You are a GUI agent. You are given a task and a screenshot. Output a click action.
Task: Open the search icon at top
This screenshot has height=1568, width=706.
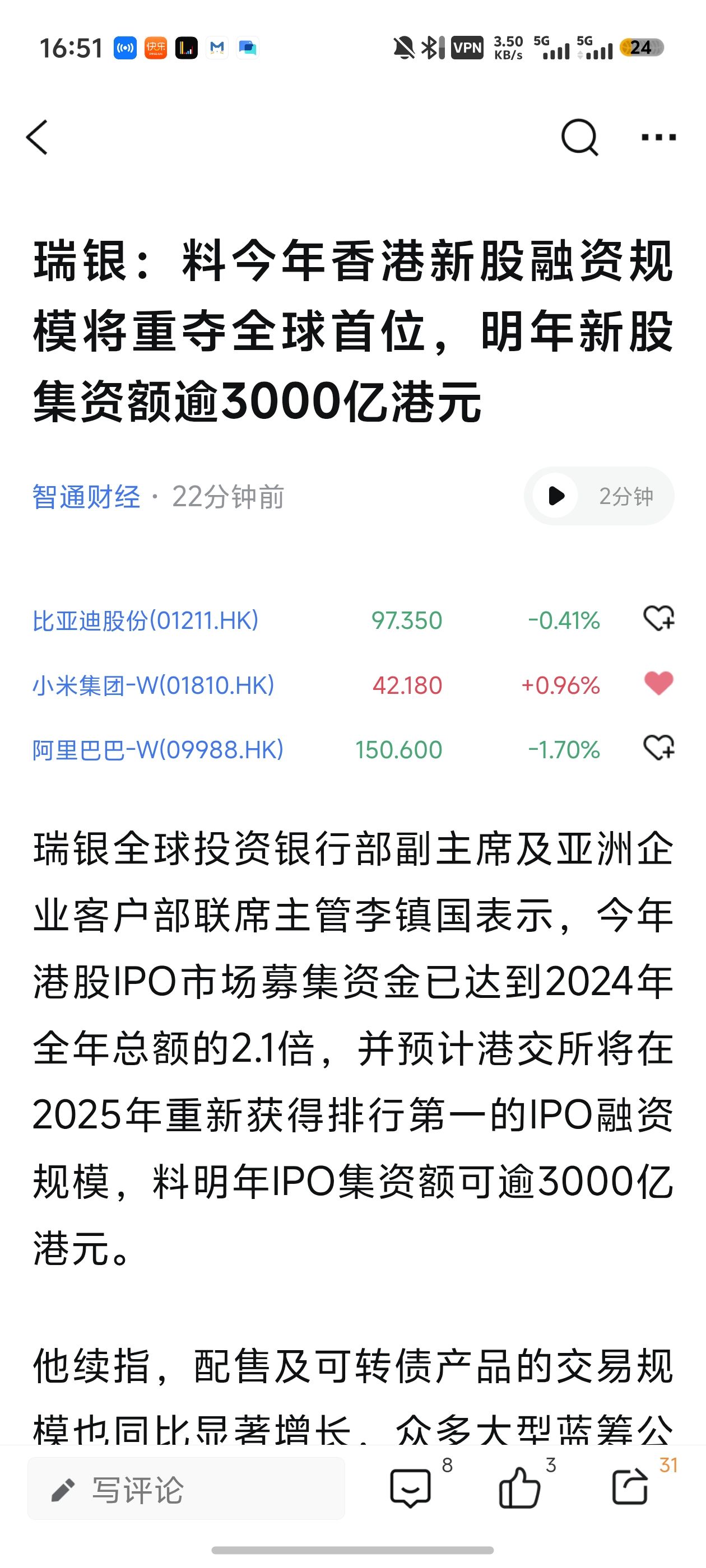pos(579,137)
